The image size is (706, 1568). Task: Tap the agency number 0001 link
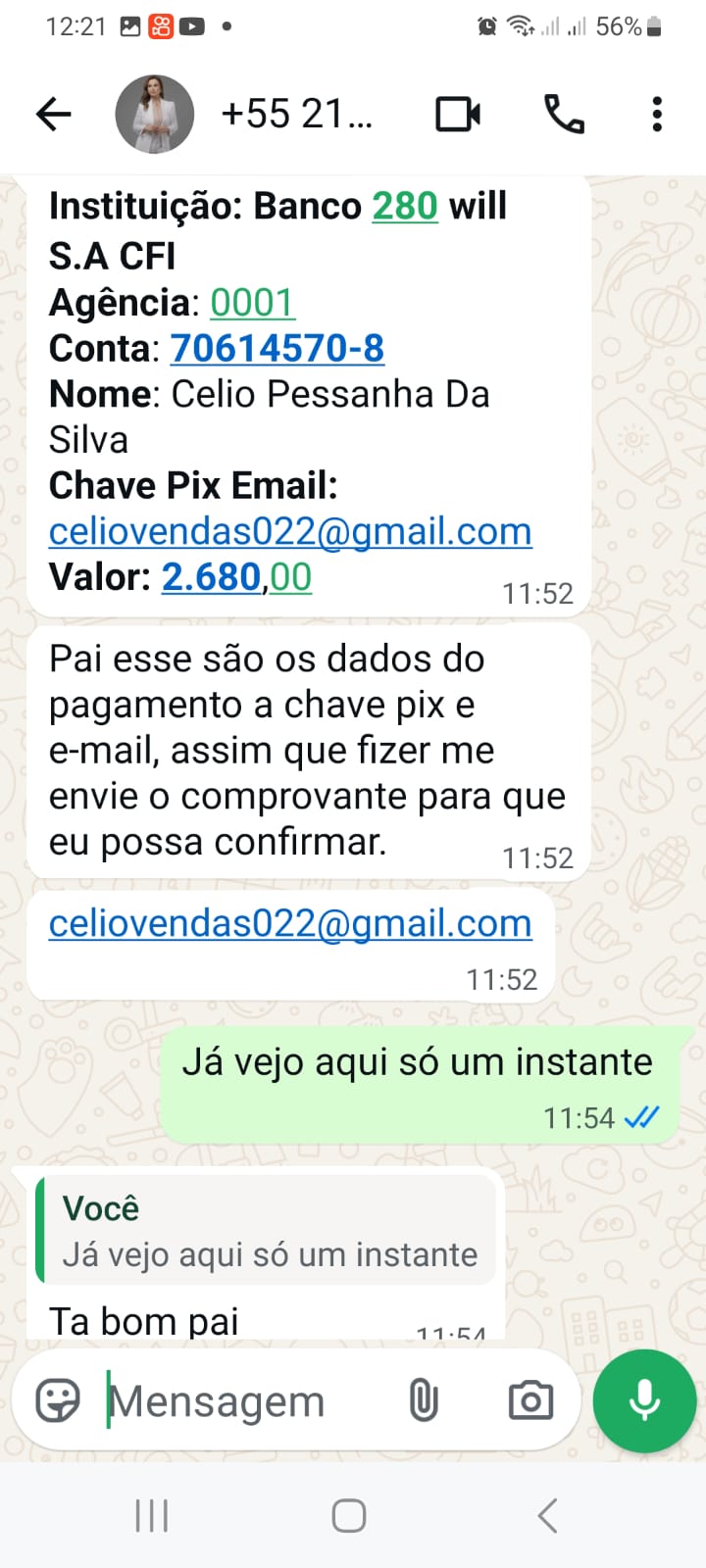252,303
